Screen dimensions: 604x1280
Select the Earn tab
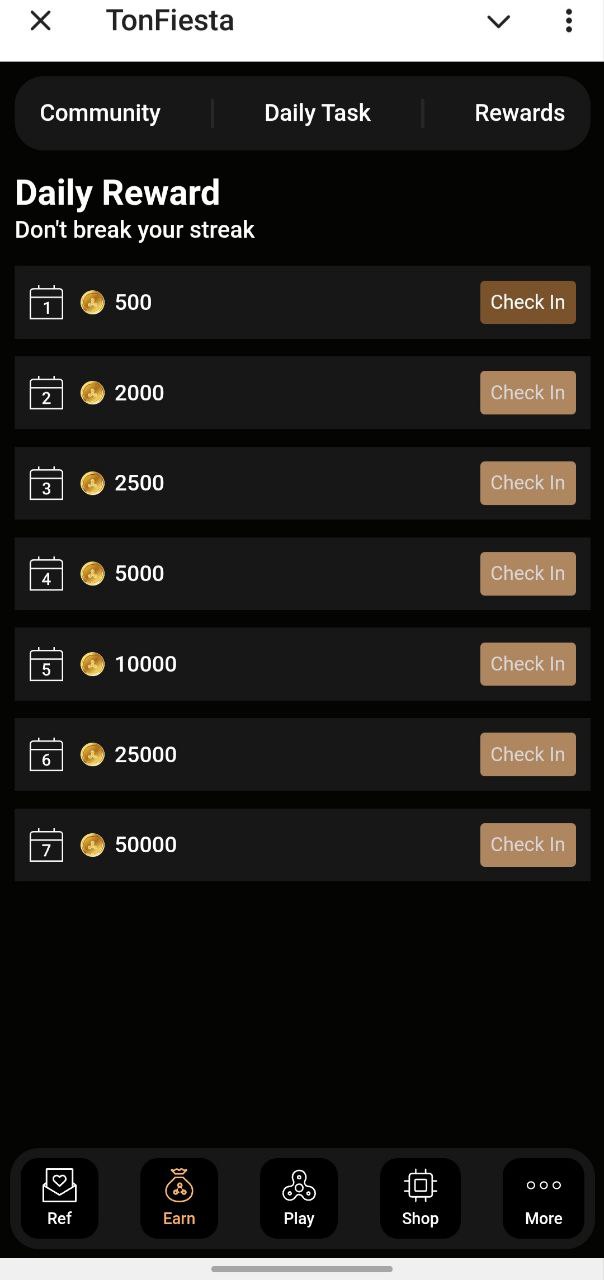point(179,1198)
